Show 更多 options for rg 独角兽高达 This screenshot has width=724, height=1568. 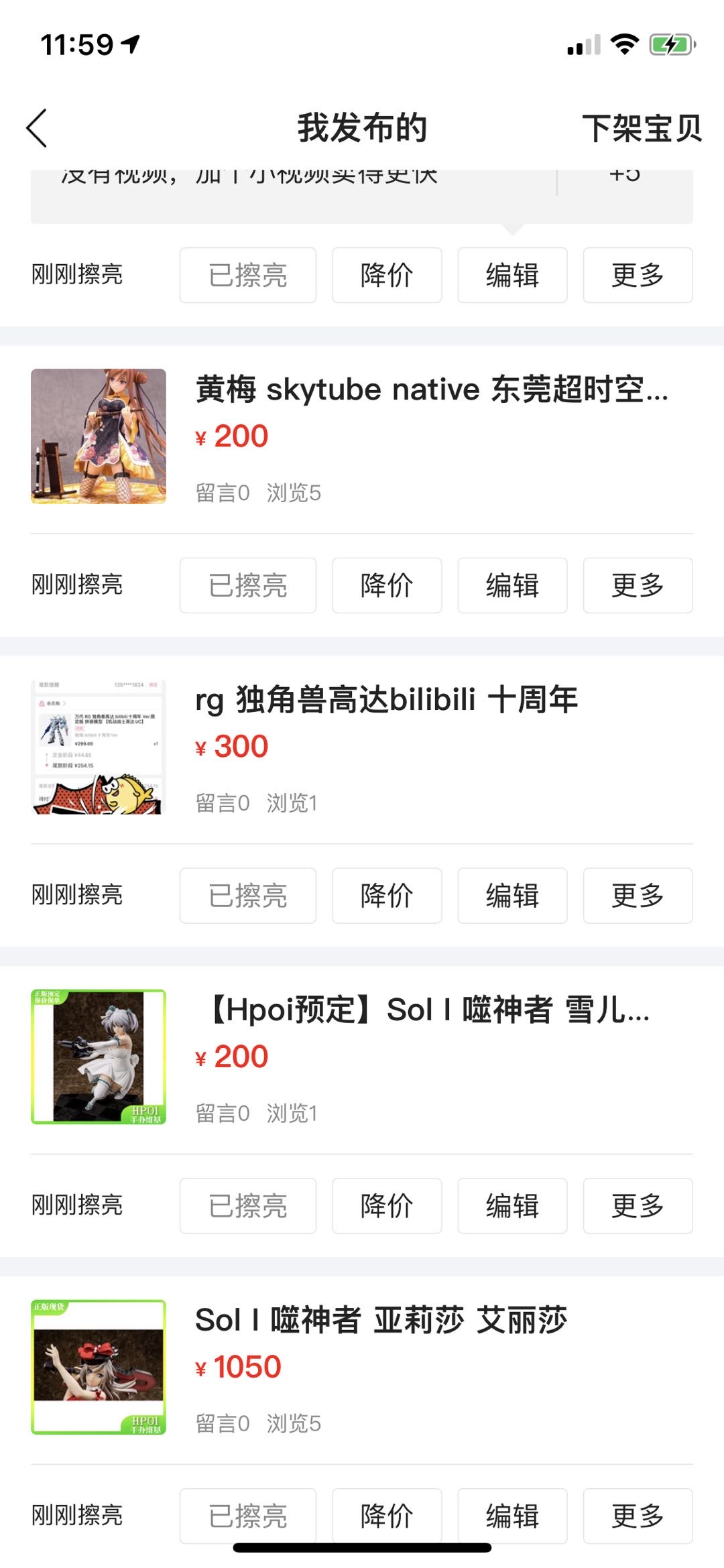638,896
